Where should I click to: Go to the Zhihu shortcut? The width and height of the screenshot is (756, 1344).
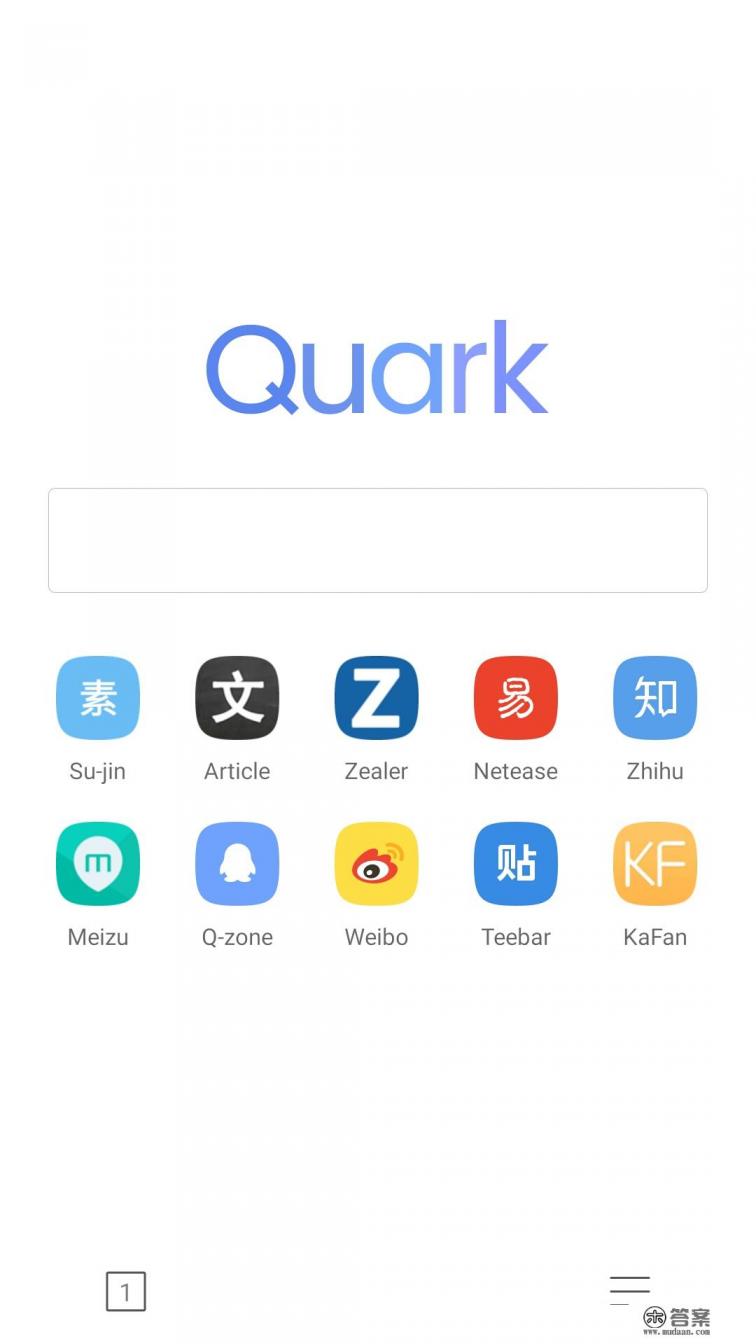[654, 698]
